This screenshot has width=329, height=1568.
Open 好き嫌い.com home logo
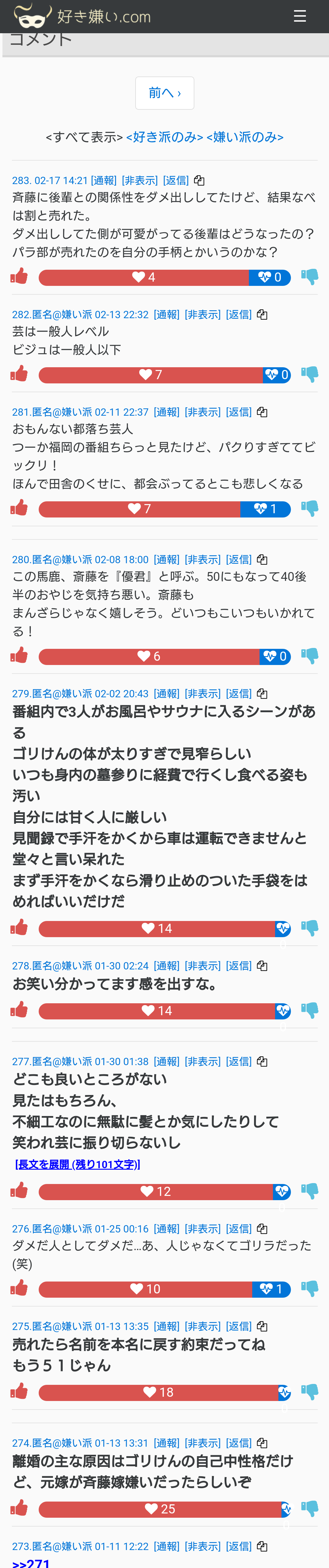[82, 16]
